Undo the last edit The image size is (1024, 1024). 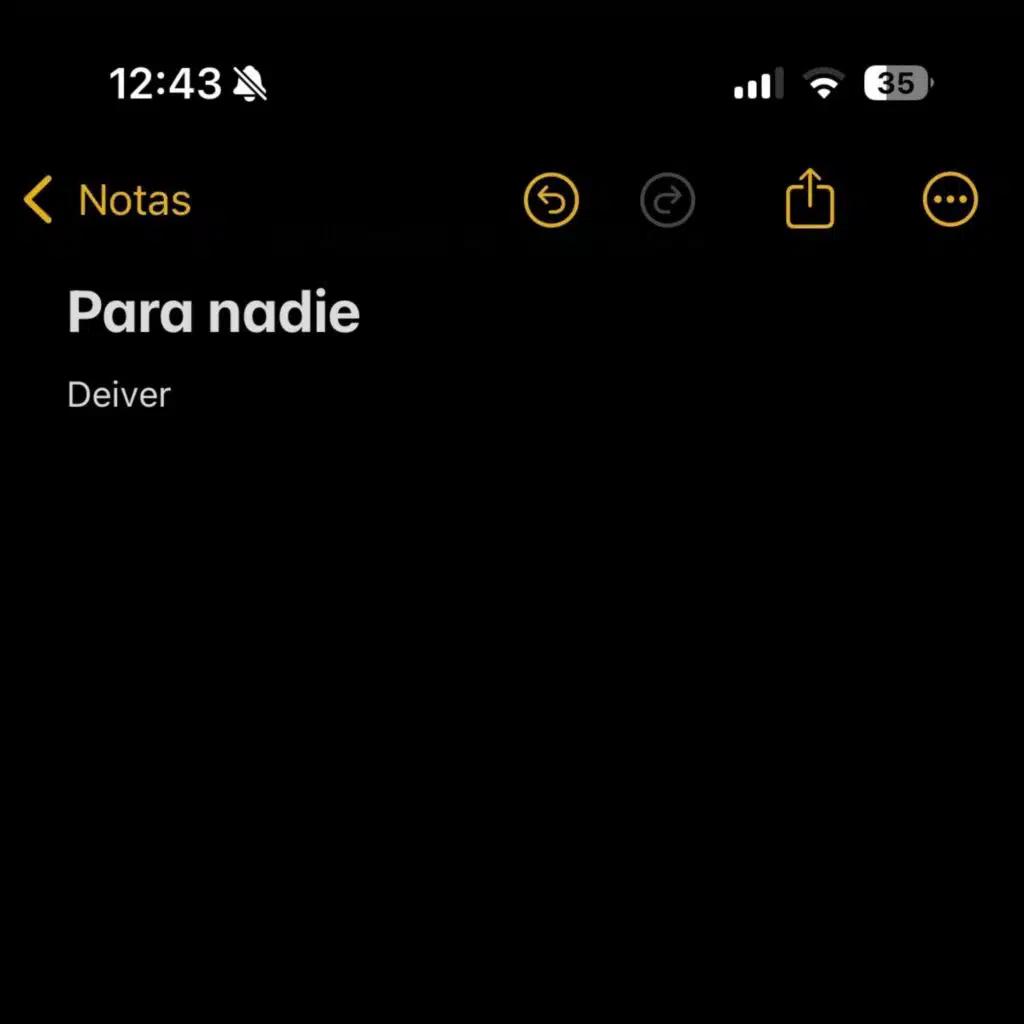(x=551, y=200)
